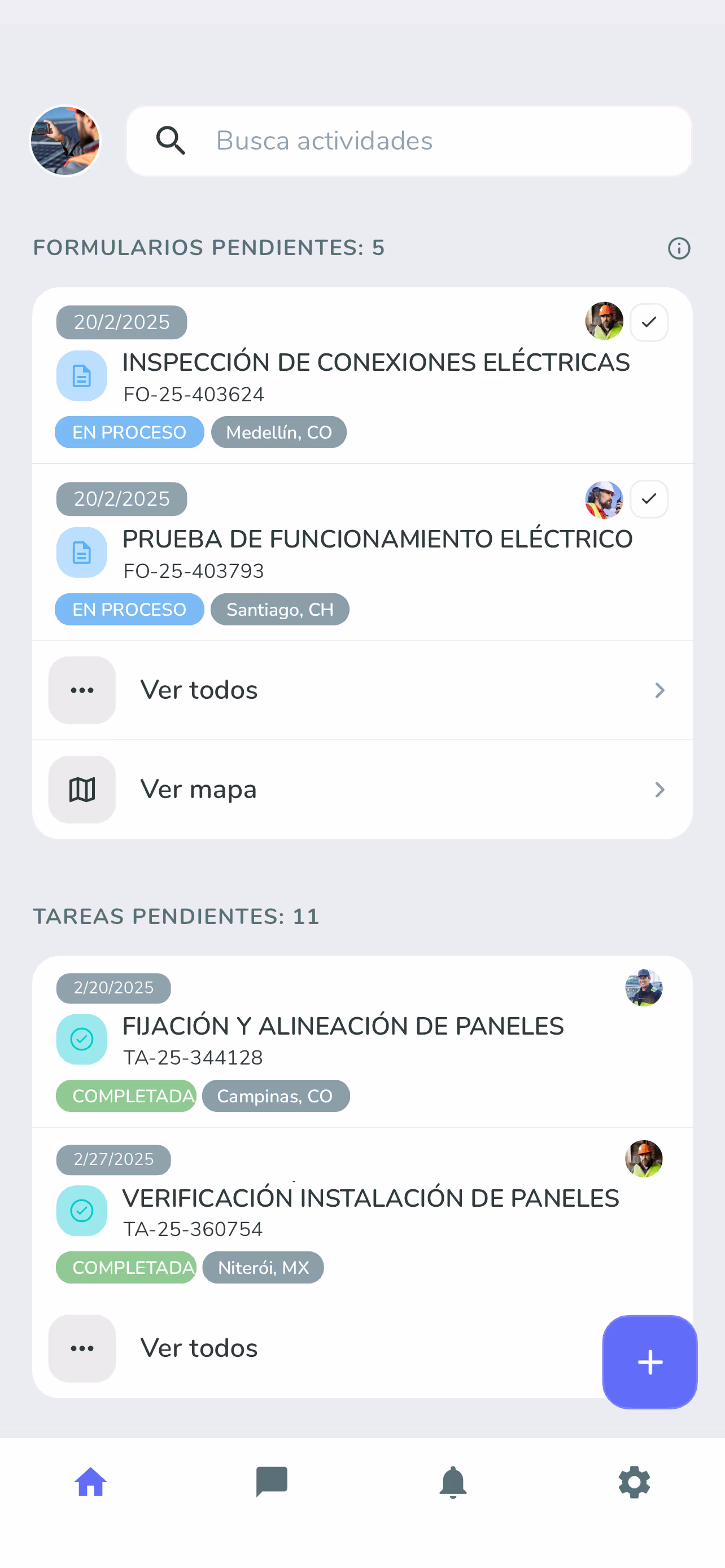Open Ver mapa
Screen dimensions: 725x1568
(x=361, y=790)
